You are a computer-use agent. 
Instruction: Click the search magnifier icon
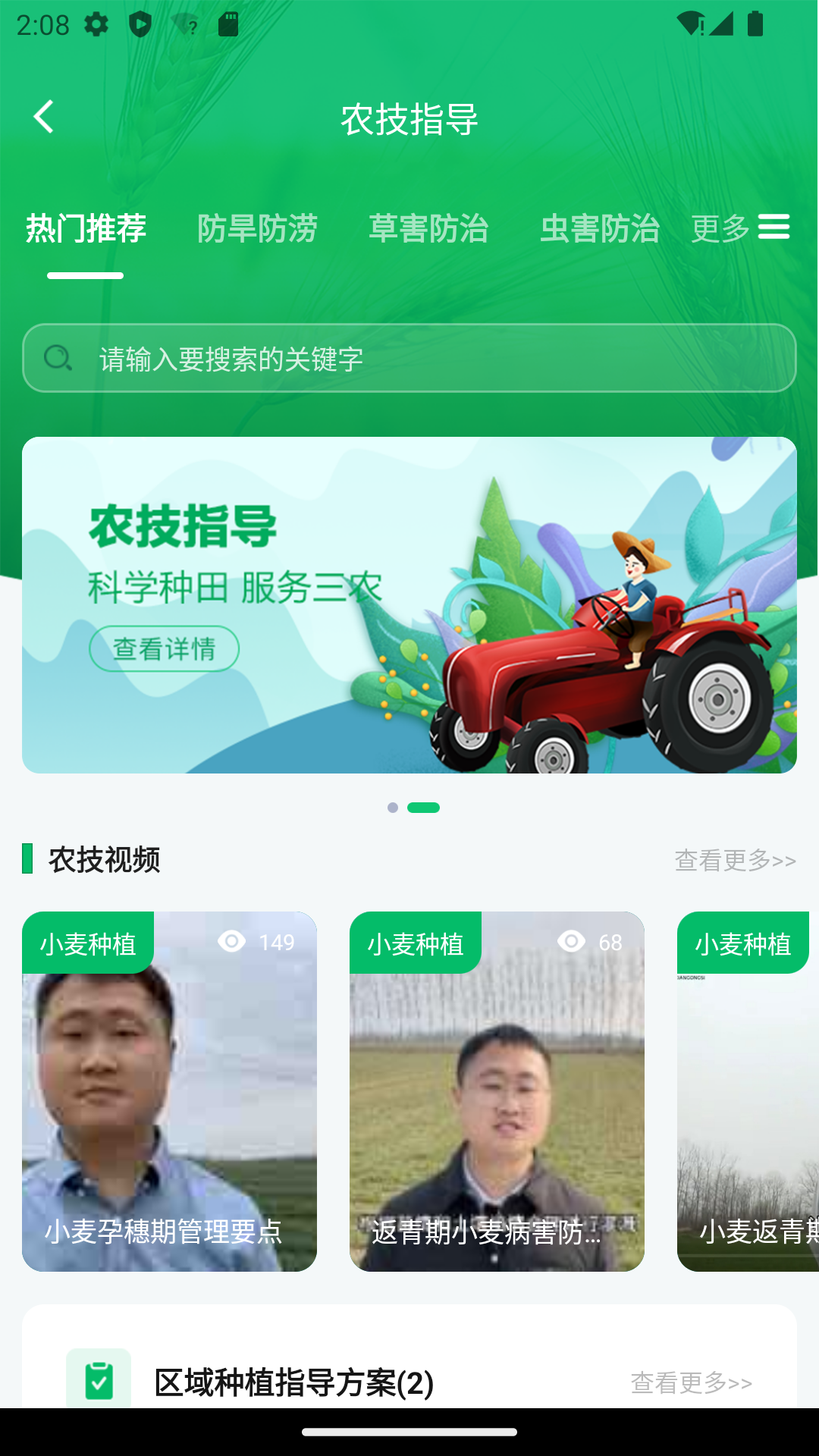(58, 358)
